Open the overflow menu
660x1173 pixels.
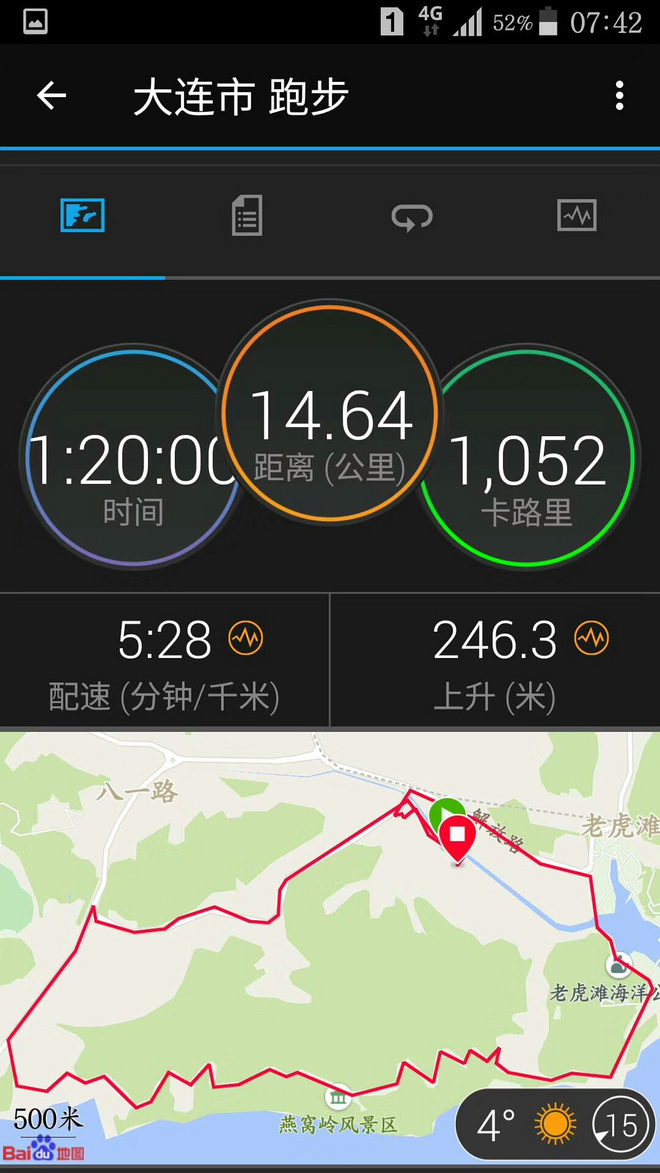(620, 96)
